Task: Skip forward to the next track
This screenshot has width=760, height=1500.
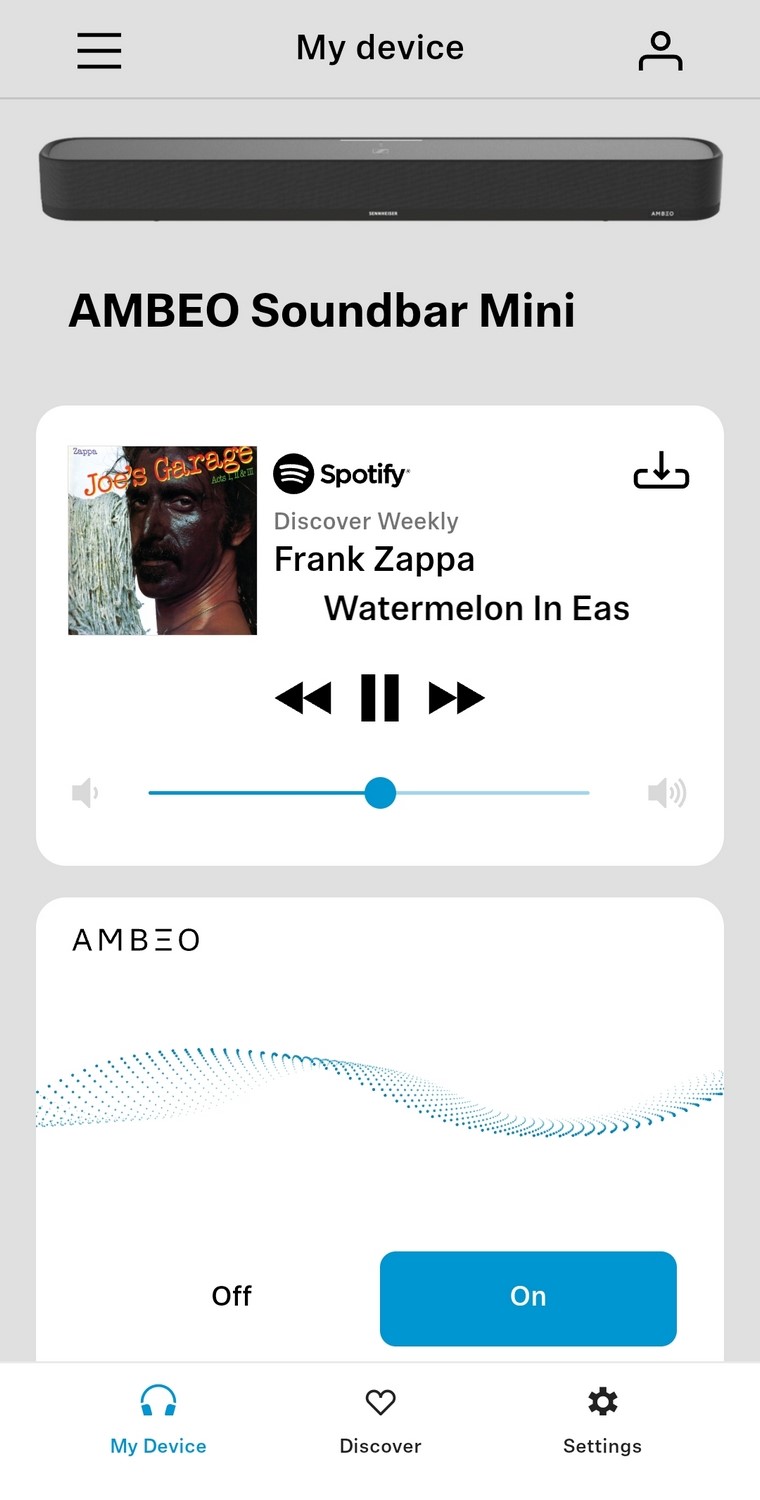Action: (457, 697)
